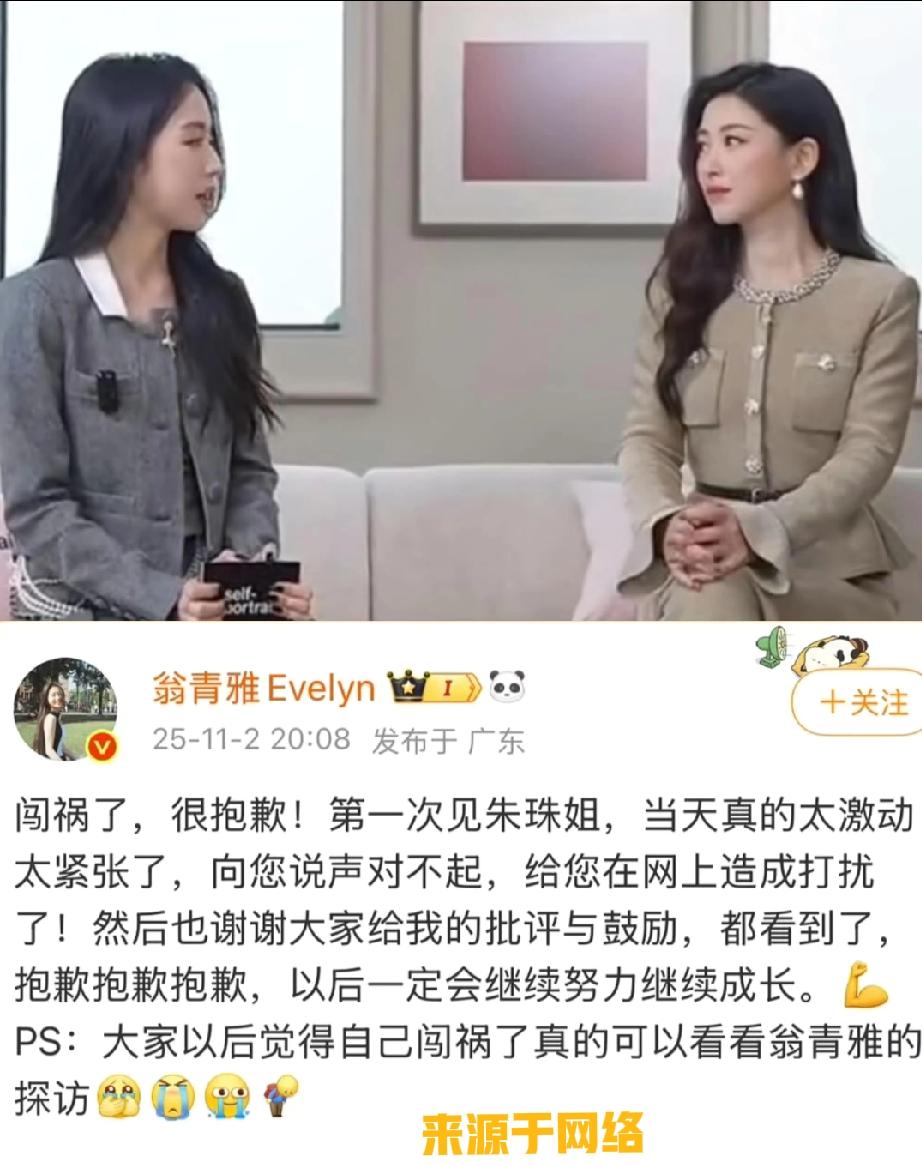The height and width of the screenshot is (1166, 922).
Task: Click the username 翁青雅Evelyn
Action: click(270, 688)
